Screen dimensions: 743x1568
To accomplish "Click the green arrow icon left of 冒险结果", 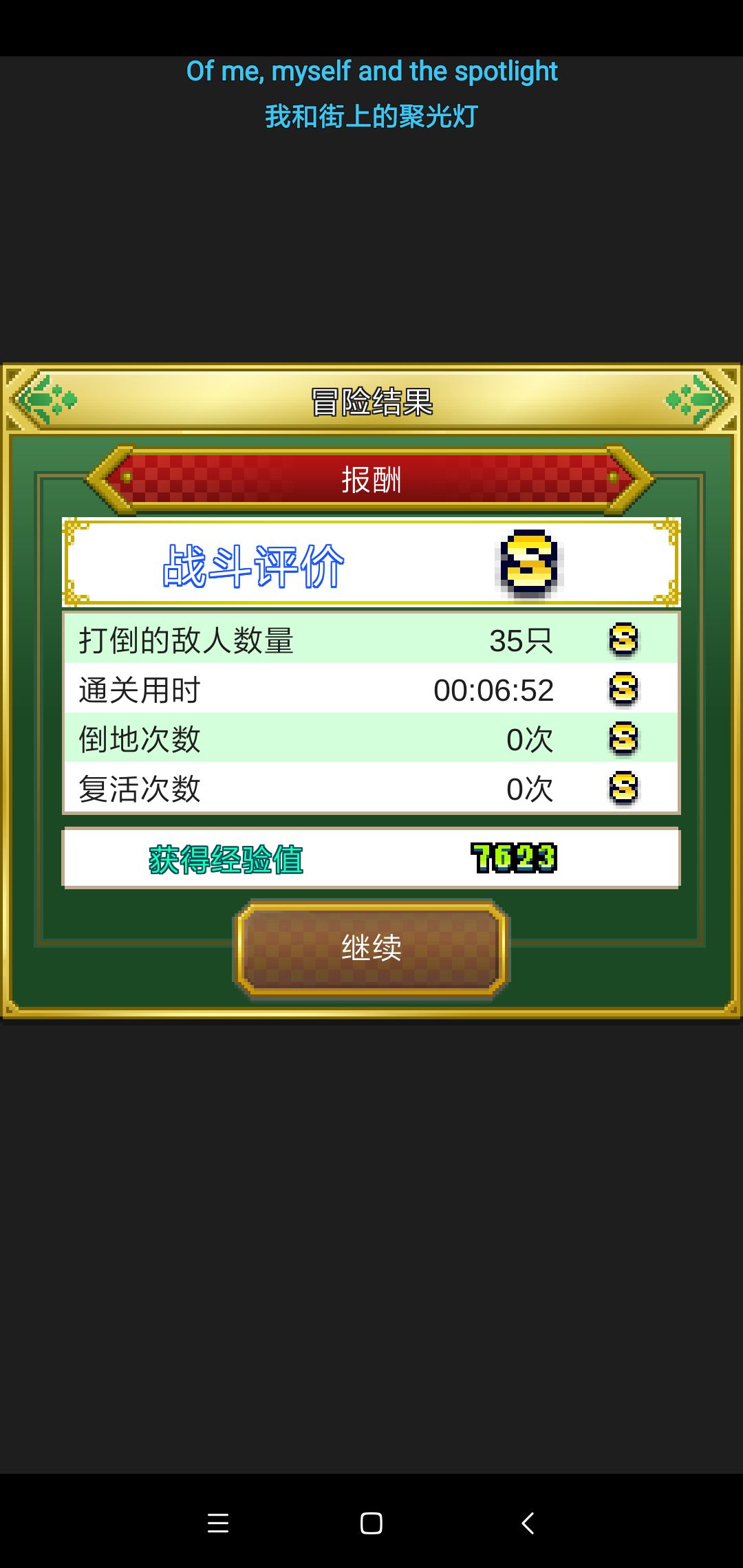I will click(x=45, y=399).
